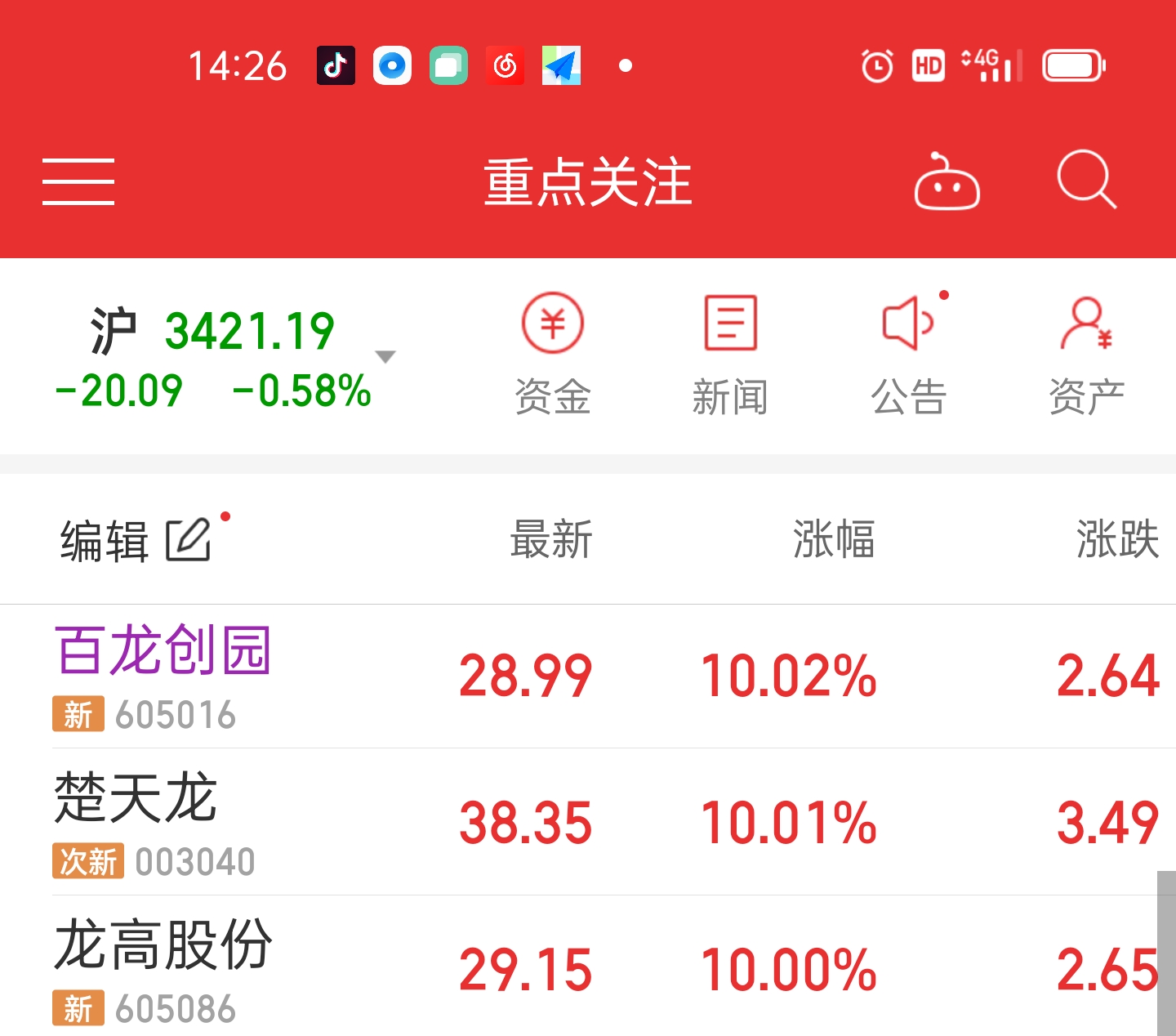
Task: Sort list by 涨跌 column
Action: point(1117,539)
